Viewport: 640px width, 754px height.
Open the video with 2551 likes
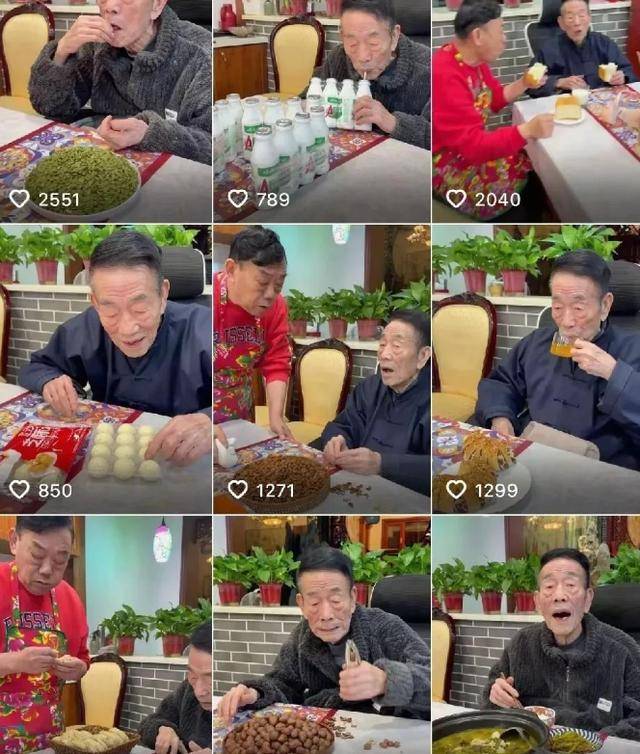pyautogui.click(x=105, y=110)
